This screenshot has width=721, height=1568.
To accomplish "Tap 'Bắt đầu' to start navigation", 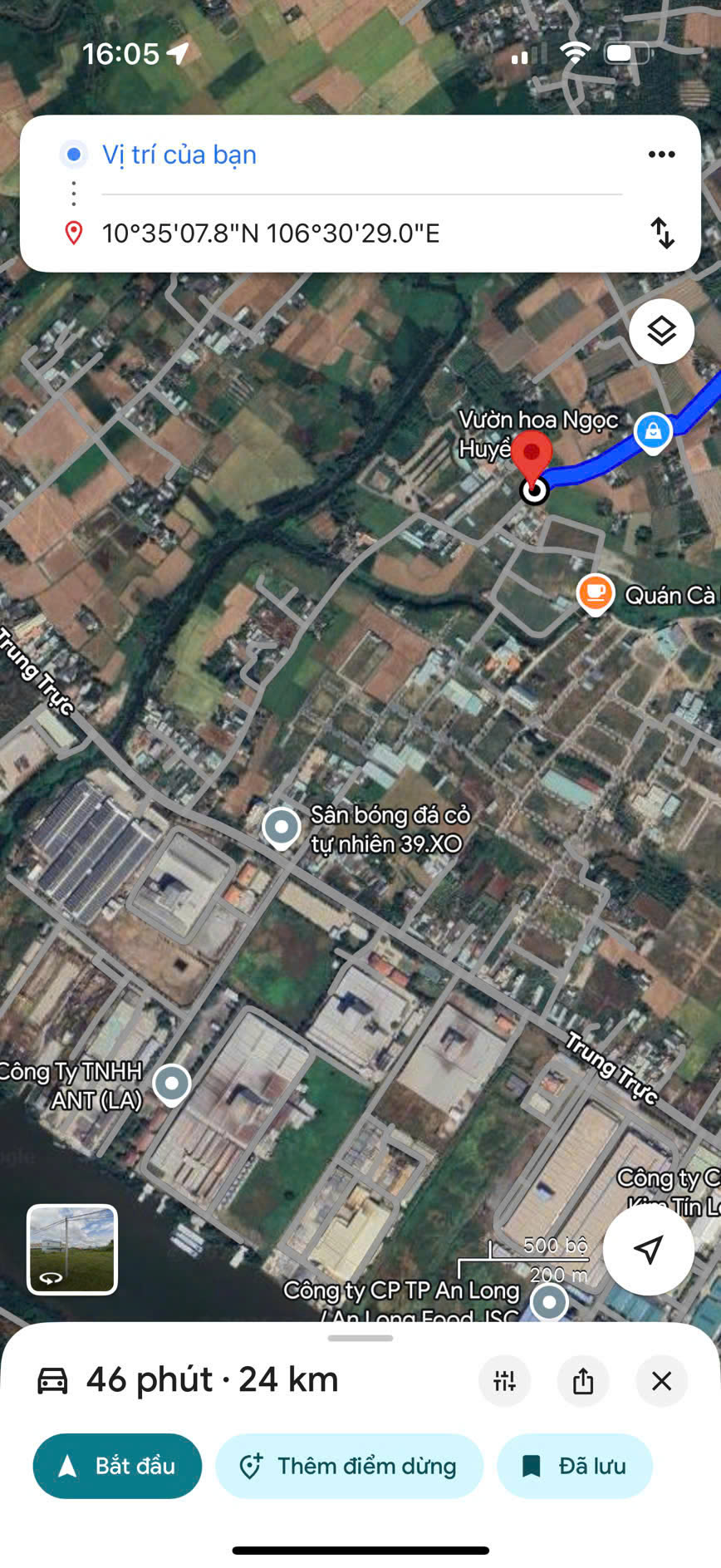I will pyautogui.click(x=117, y=1465).
